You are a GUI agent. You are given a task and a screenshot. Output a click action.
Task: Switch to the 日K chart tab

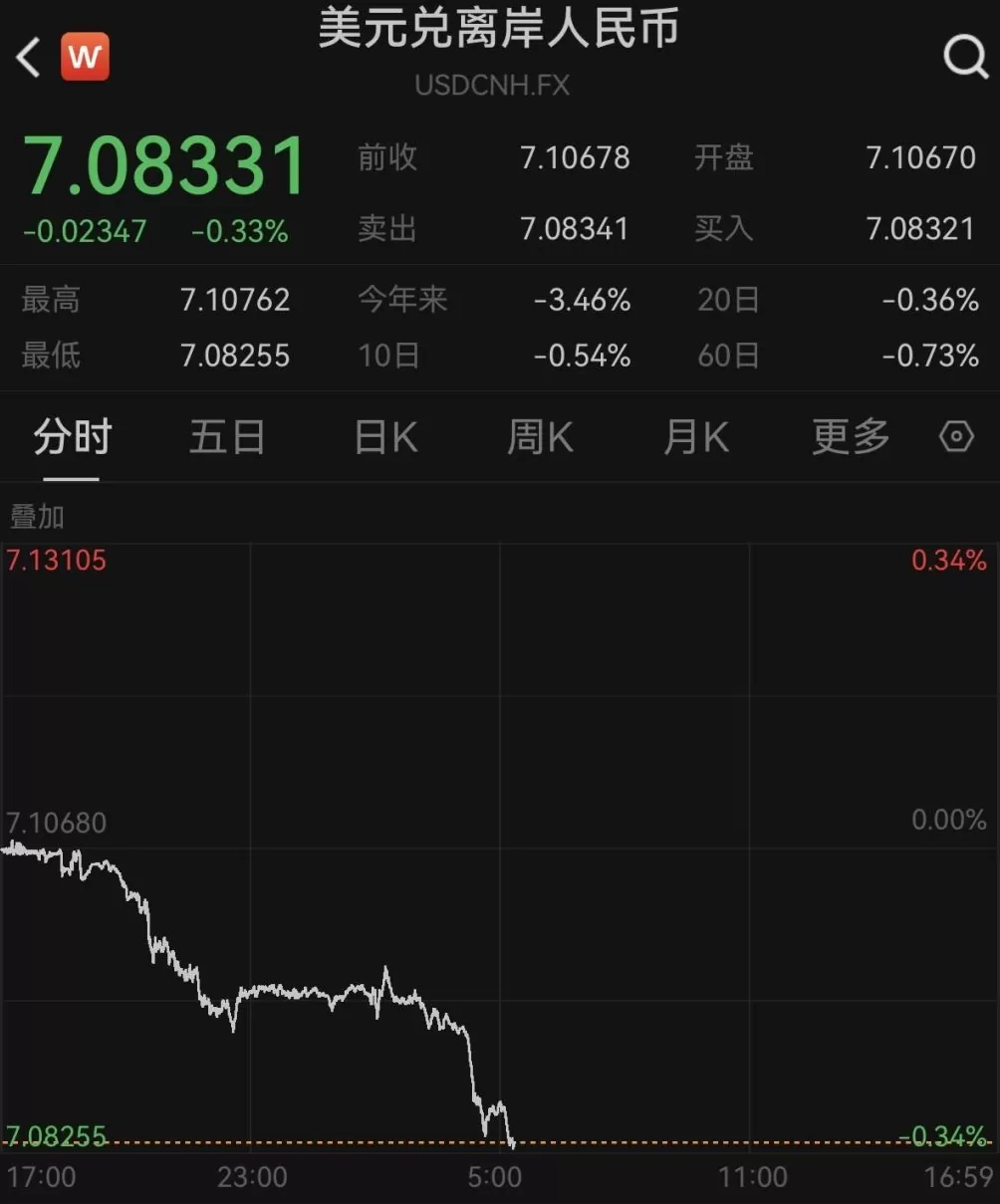(x=385, y=437)
